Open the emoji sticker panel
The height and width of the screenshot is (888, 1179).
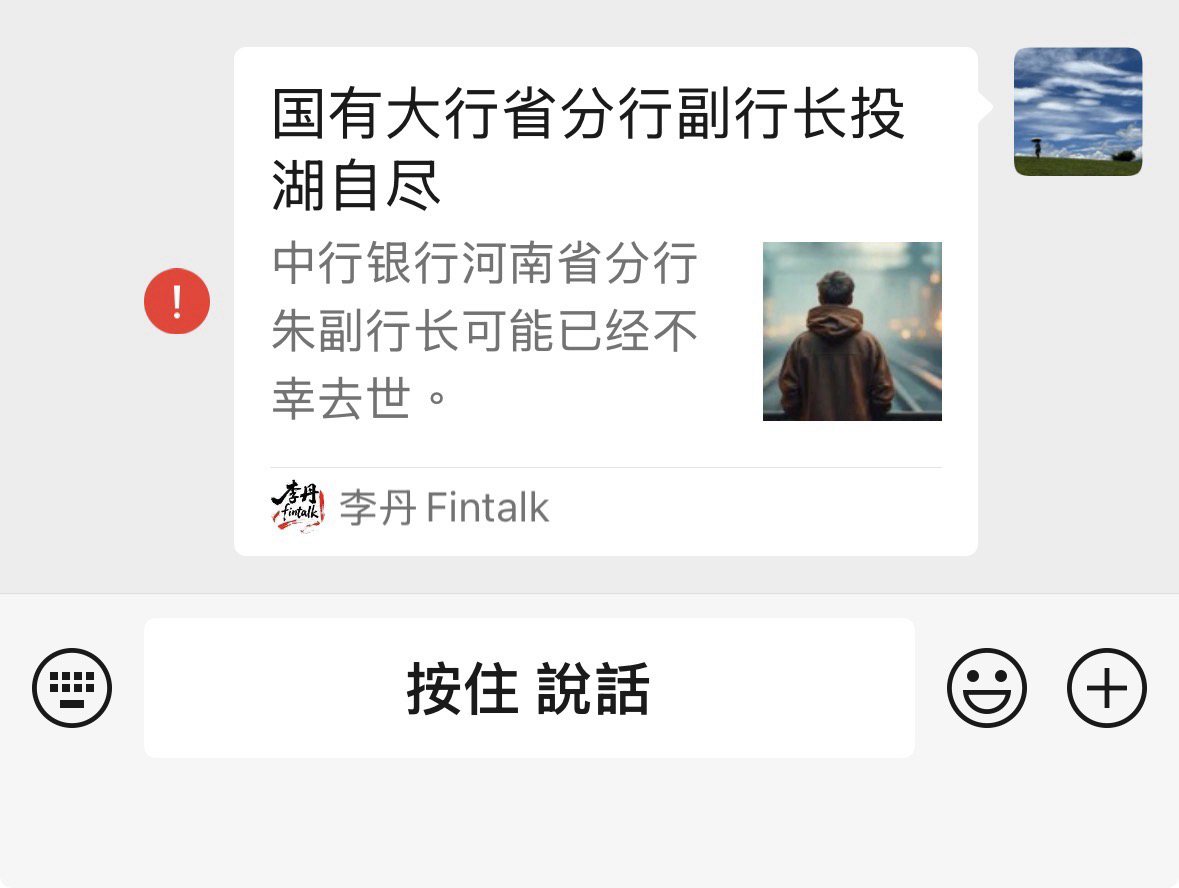tap(986, 688)
